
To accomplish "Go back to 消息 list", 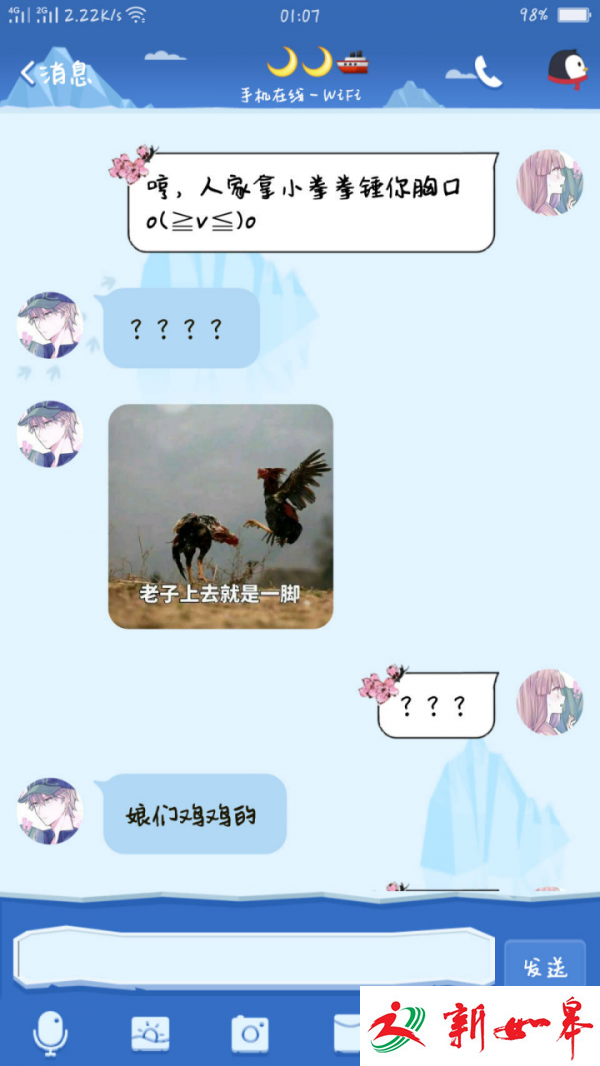I will click(x=55, y=73).
